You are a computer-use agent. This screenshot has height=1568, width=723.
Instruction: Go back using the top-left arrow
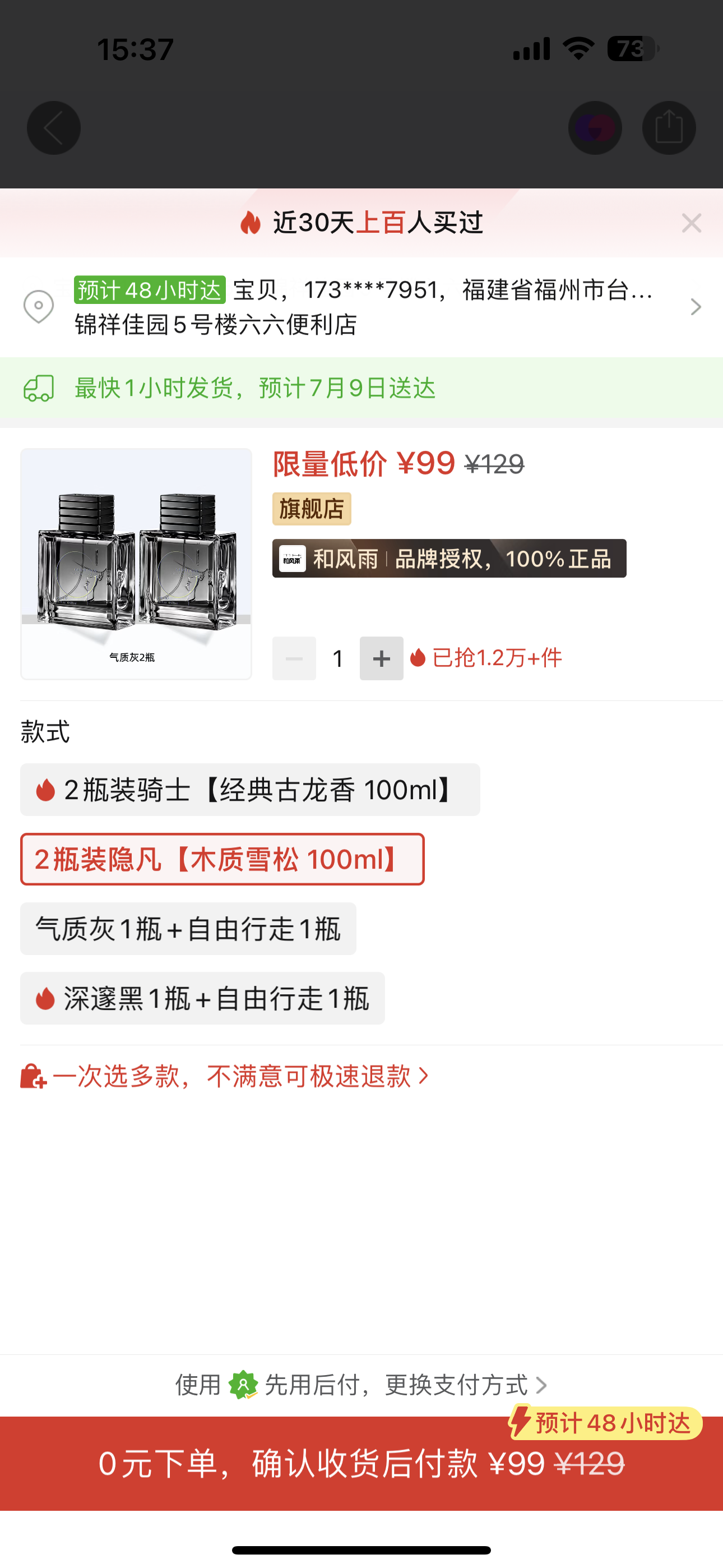pyautogui.click(x=54, y=128)
